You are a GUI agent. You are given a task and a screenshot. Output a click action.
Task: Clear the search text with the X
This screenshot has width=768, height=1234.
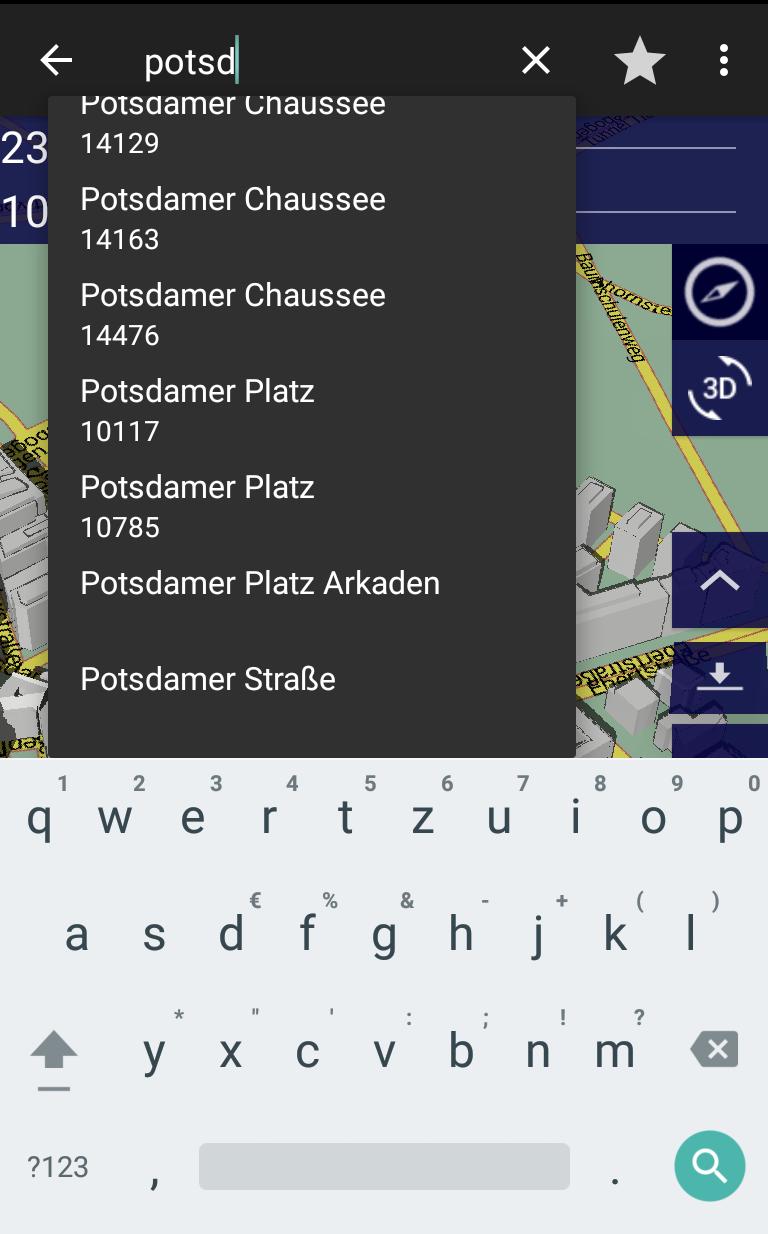(x=536, y=61)
